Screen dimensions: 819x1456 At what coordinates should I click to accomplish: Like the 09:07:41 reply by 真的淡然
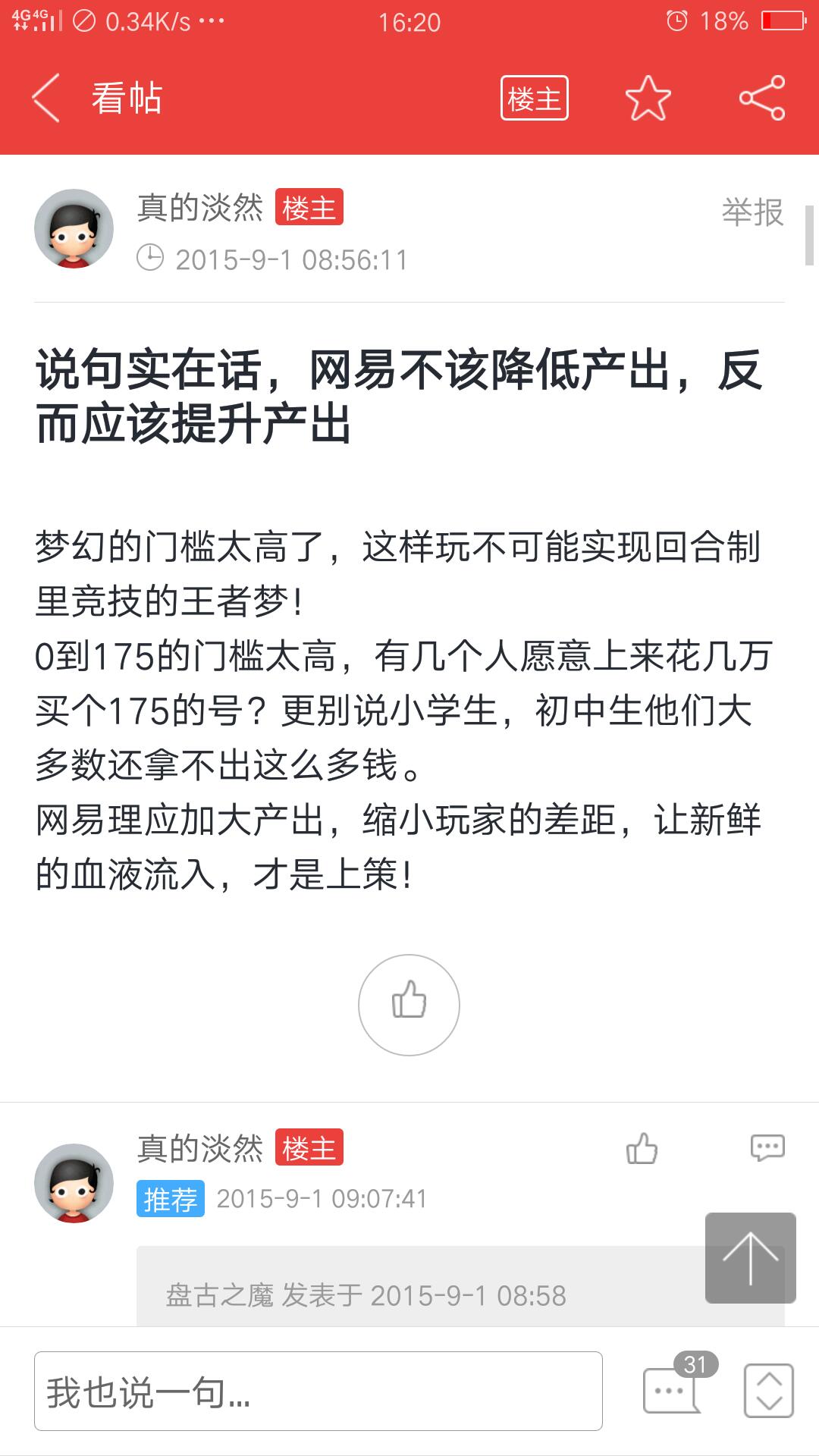[x=642, y=1148]
